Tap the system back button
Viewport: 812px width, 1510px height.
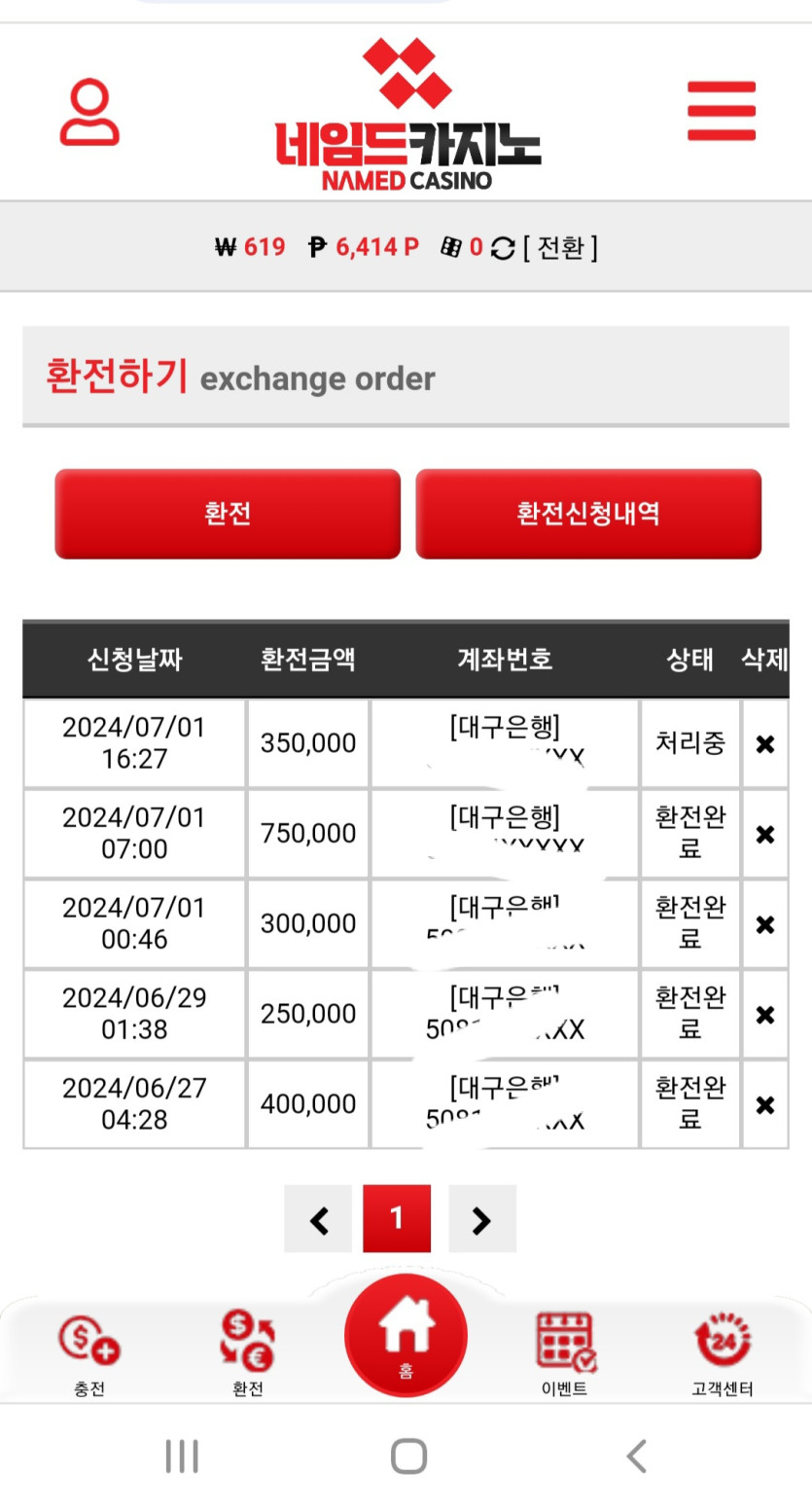click(x=636, y=1456)
